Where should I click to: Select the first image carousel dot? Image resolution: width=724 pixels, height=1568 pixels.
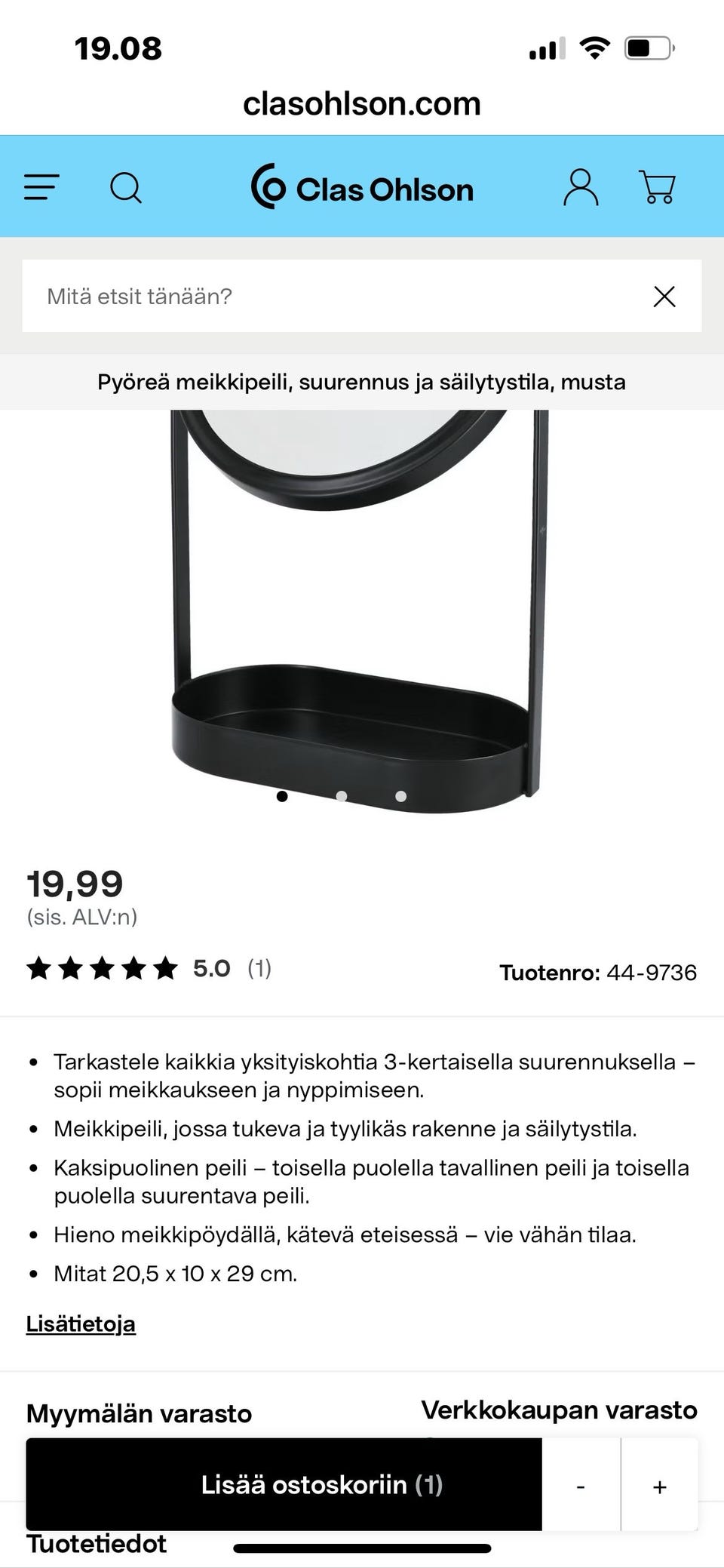click(282, 796)
